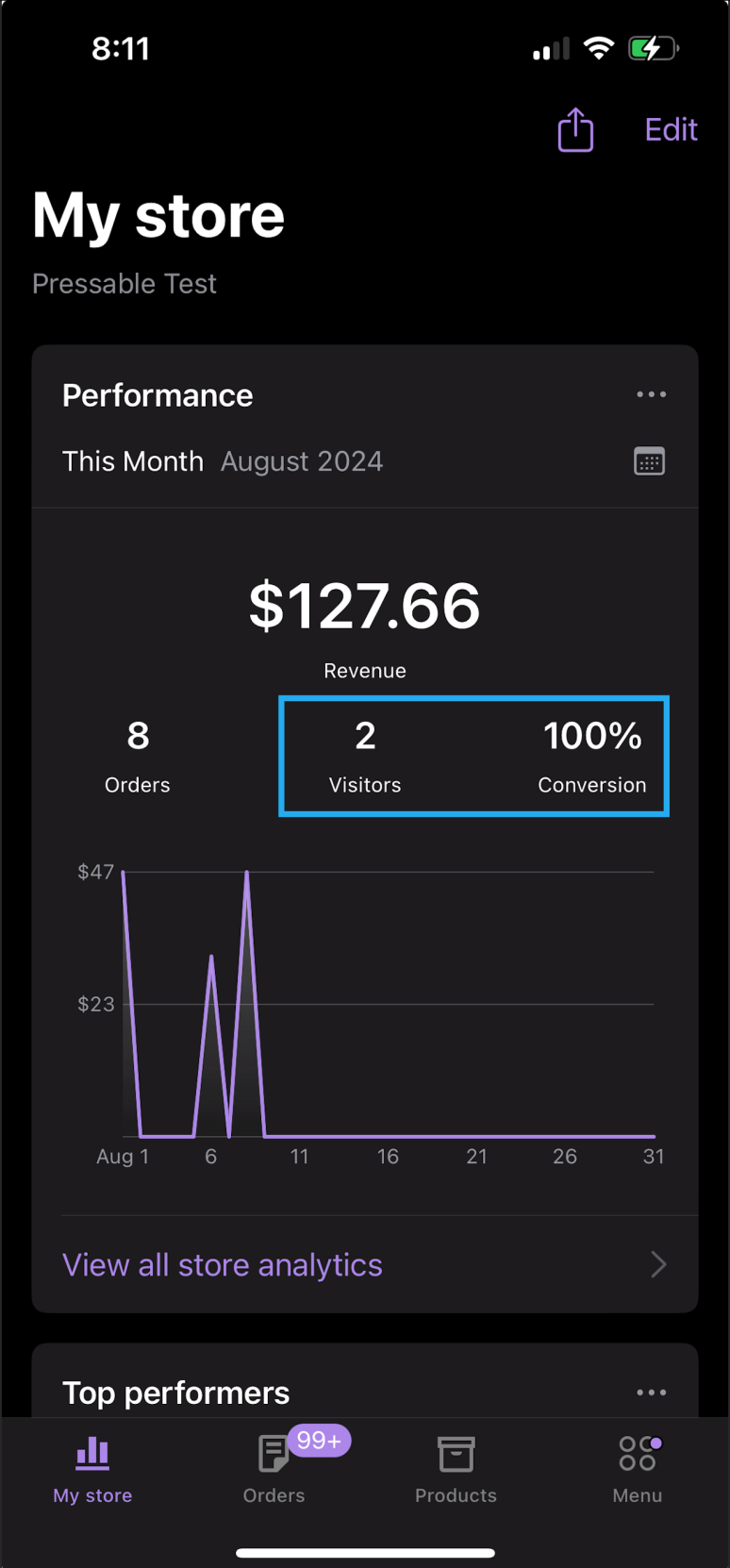Screen dimensions: 730x1568
Task: Open the Menu tab
Action: [x=638, y=1468]
